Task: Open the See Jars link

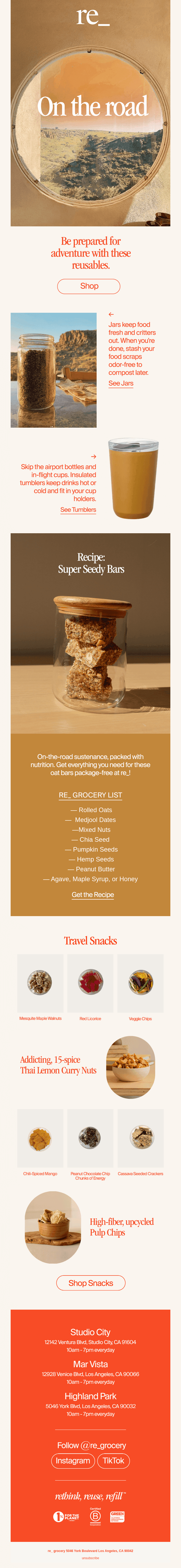Action: click(x=121, y=383)
